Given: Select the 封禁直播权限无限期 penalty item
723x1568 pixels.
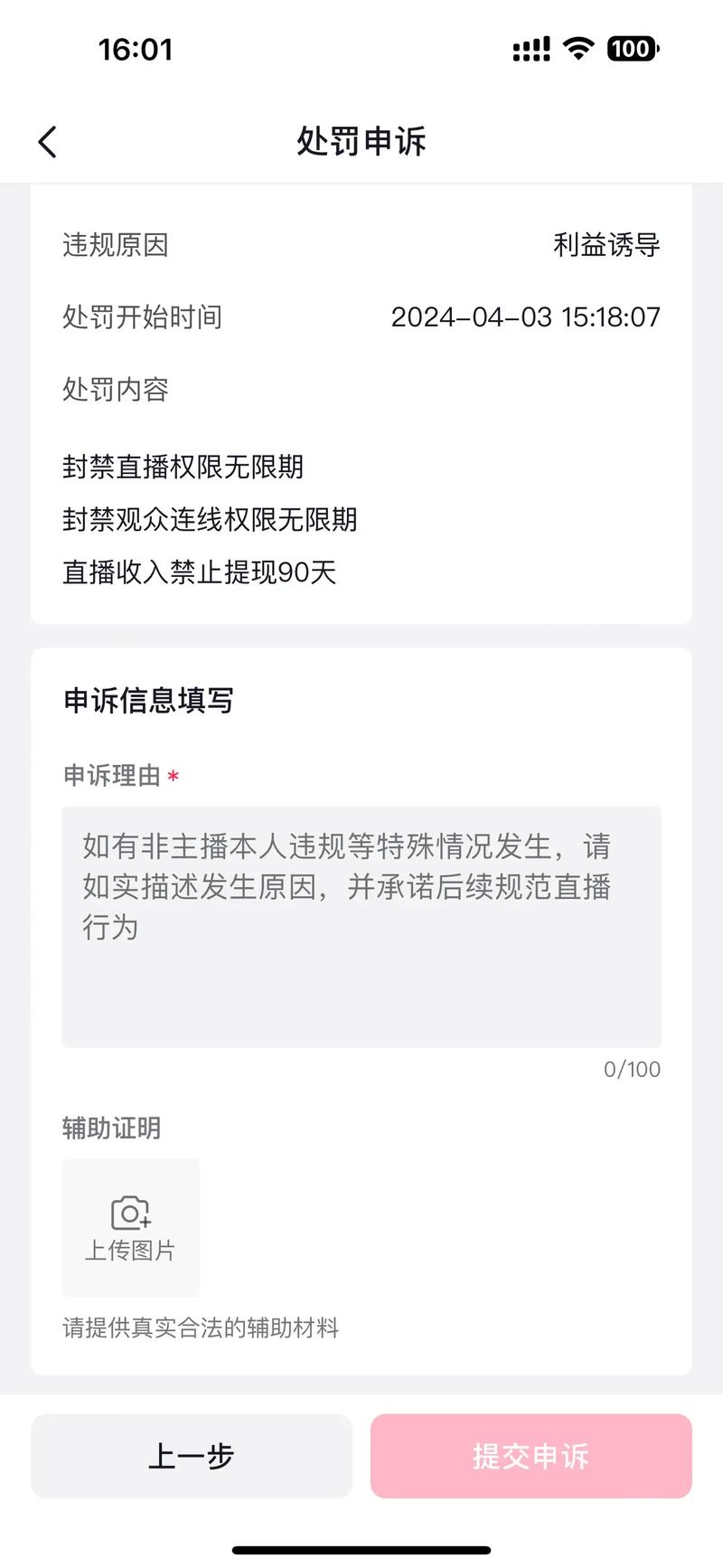Looking at the screenshot, I should 183,468.
